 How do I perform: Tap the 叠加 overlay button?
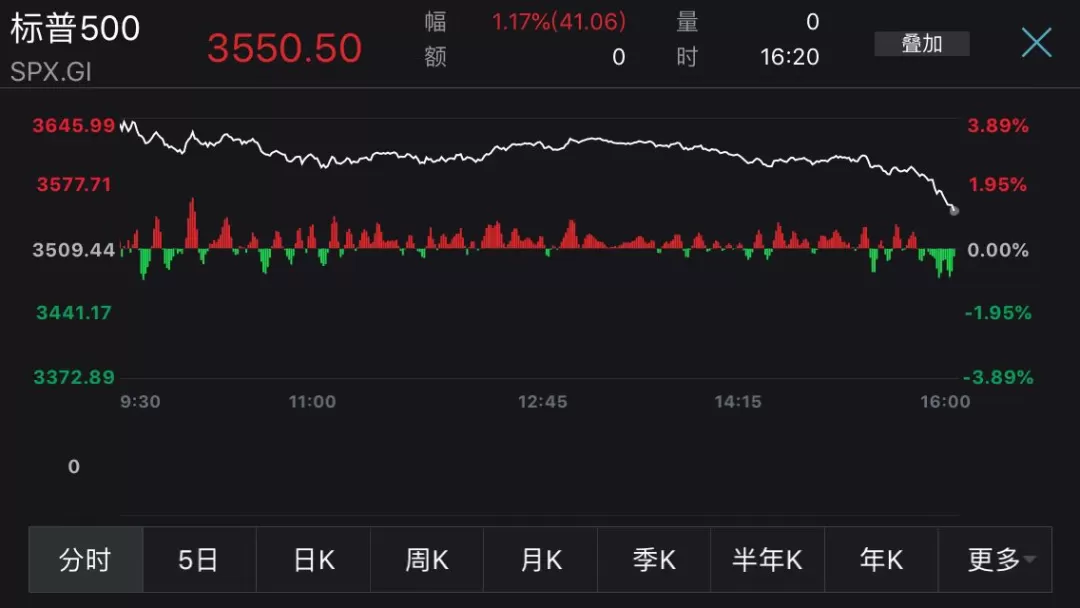922,44
